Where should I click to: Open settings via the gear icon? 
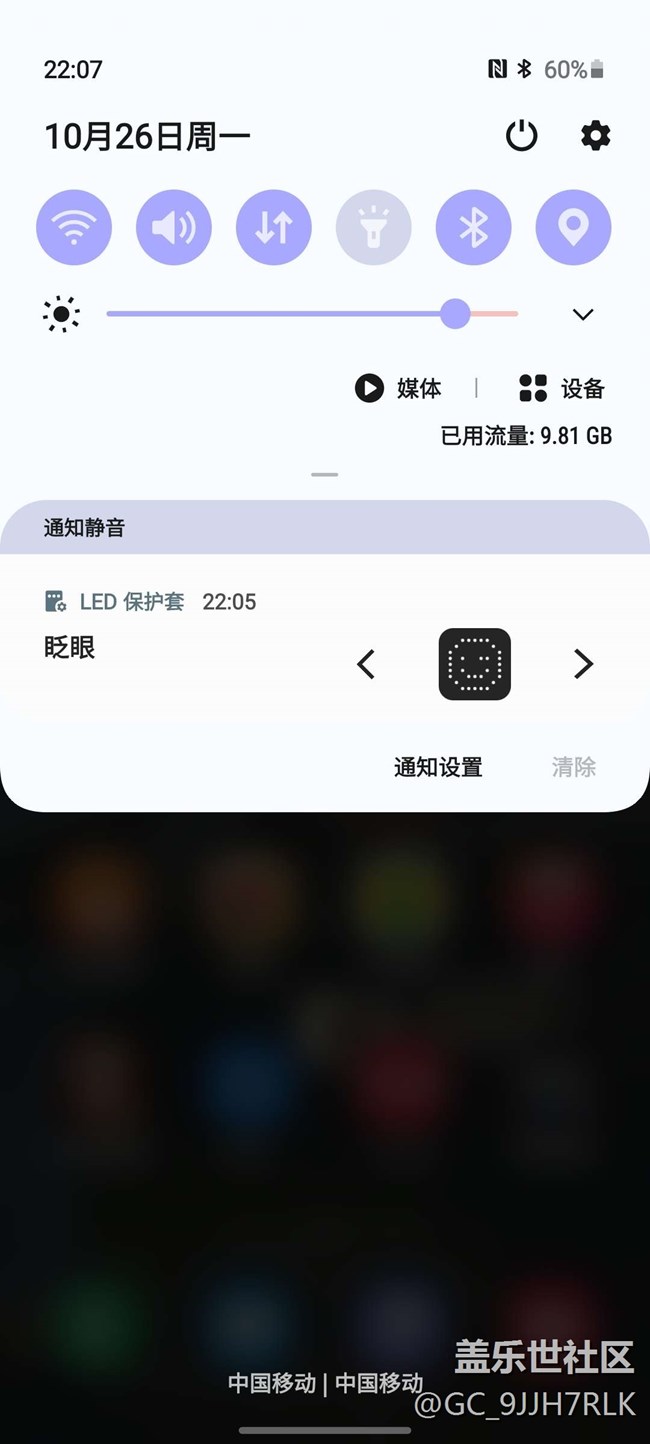point(596,136)
